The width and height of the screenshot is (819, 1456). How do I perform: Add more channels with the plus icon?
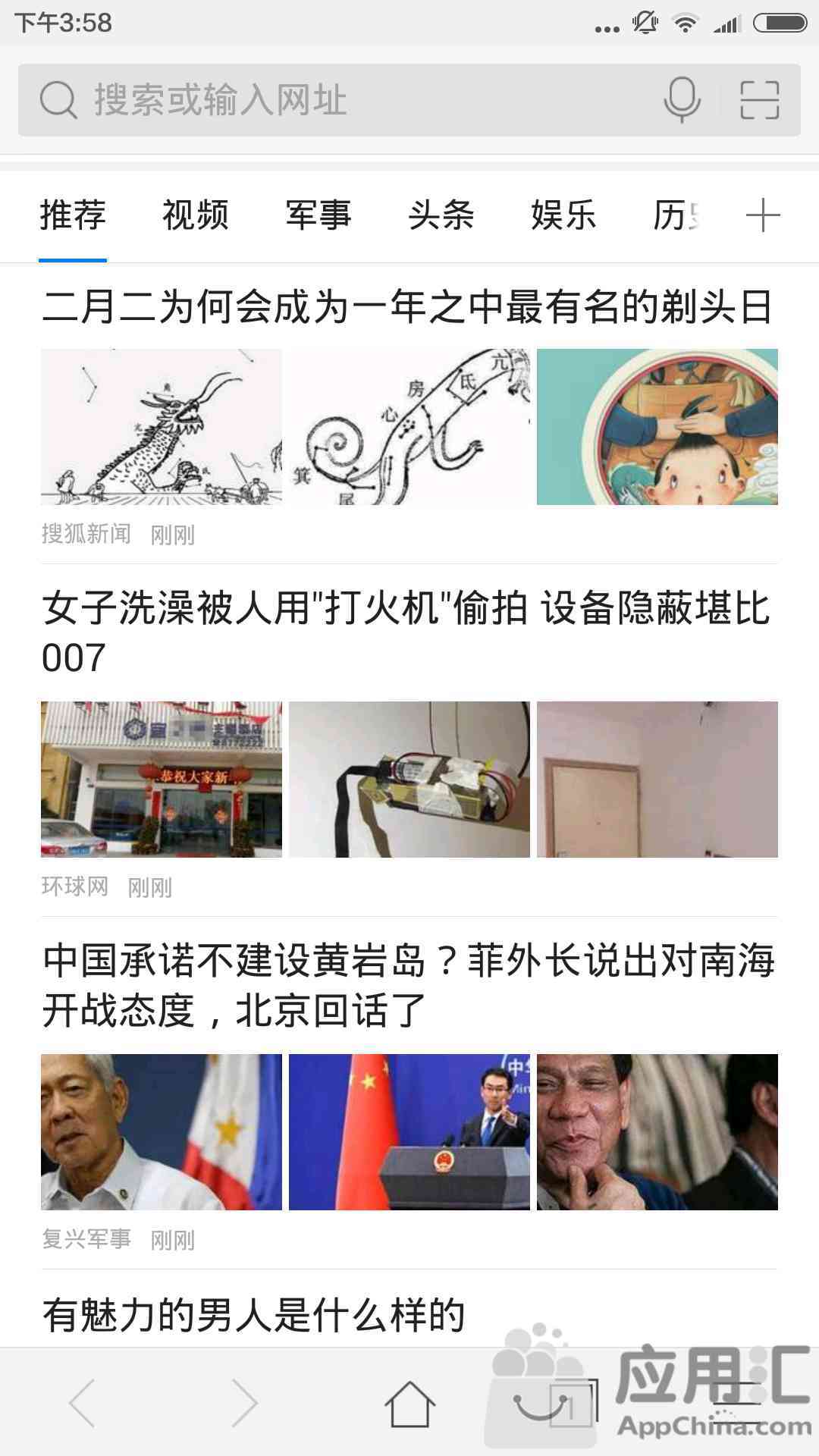pos(762,216)
